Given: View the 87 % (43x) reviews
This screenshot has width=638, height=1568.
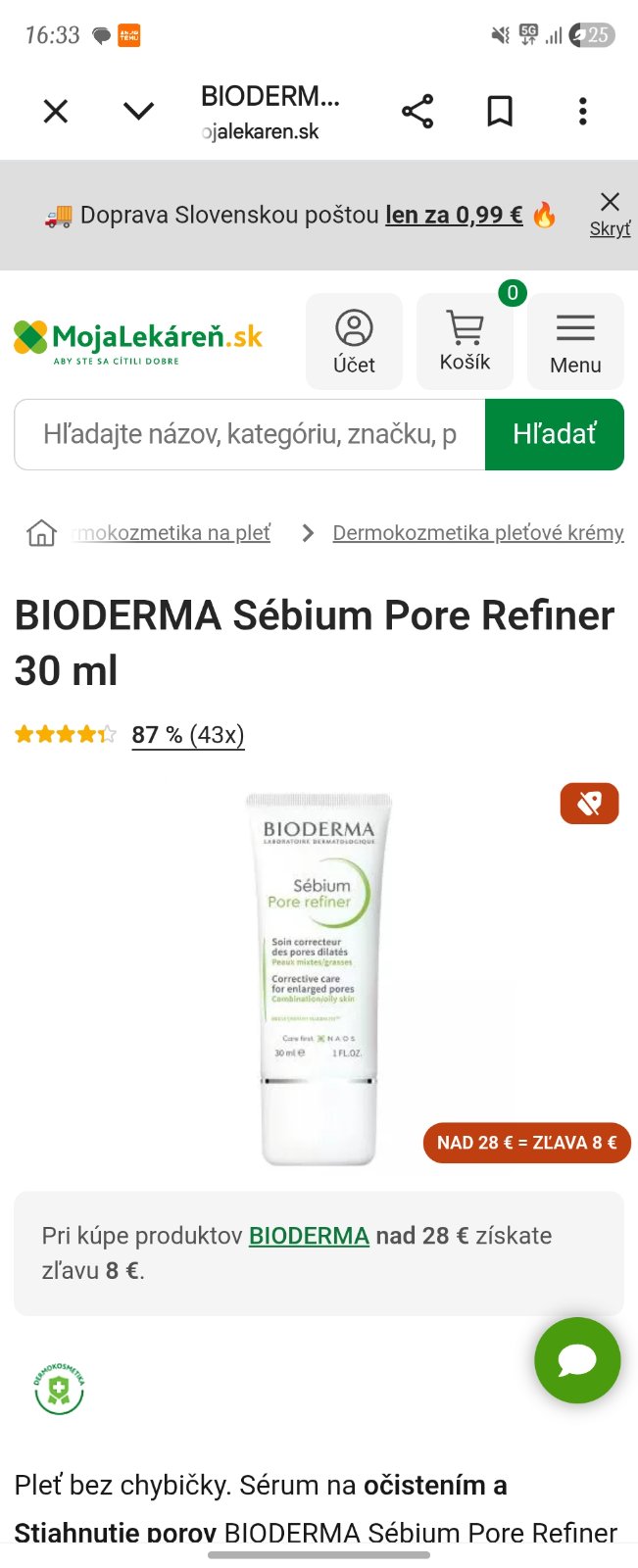Looking at the screenshot, I should click(188, 735).
